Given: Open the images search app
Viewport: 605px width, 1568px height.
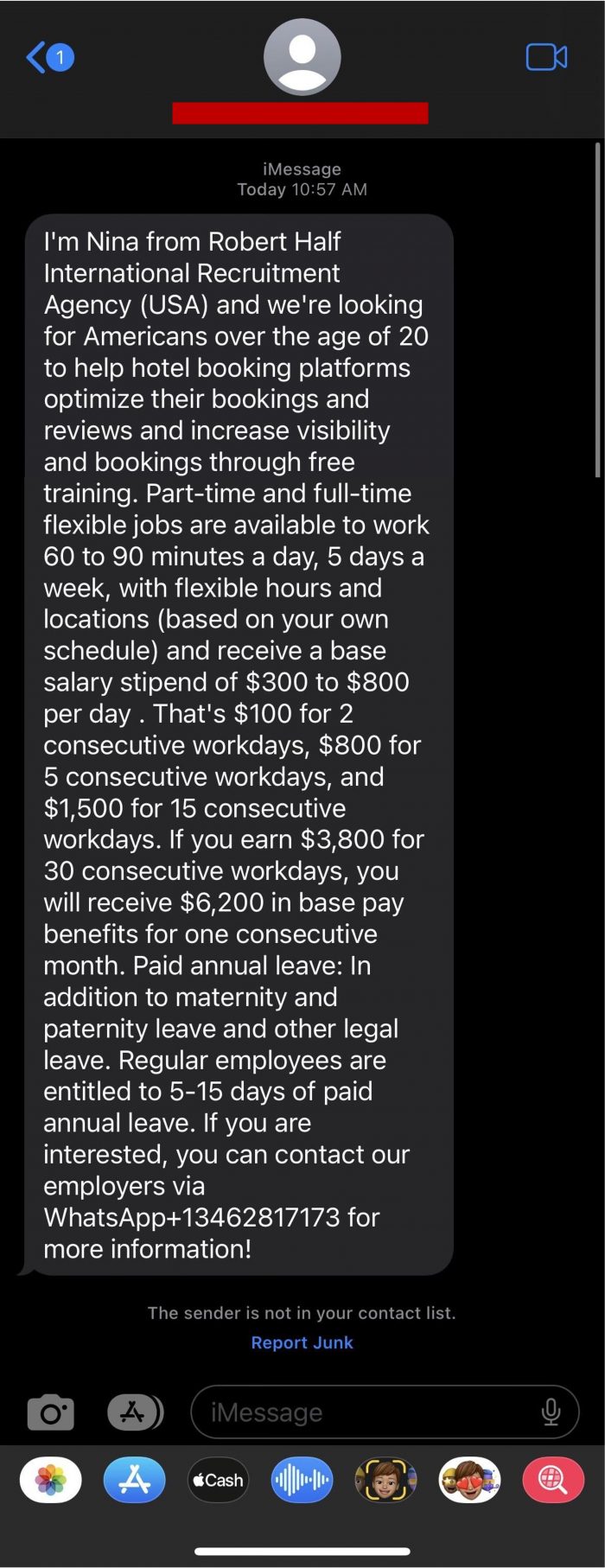Looking at the screenshot, I should pos(553,1481).
